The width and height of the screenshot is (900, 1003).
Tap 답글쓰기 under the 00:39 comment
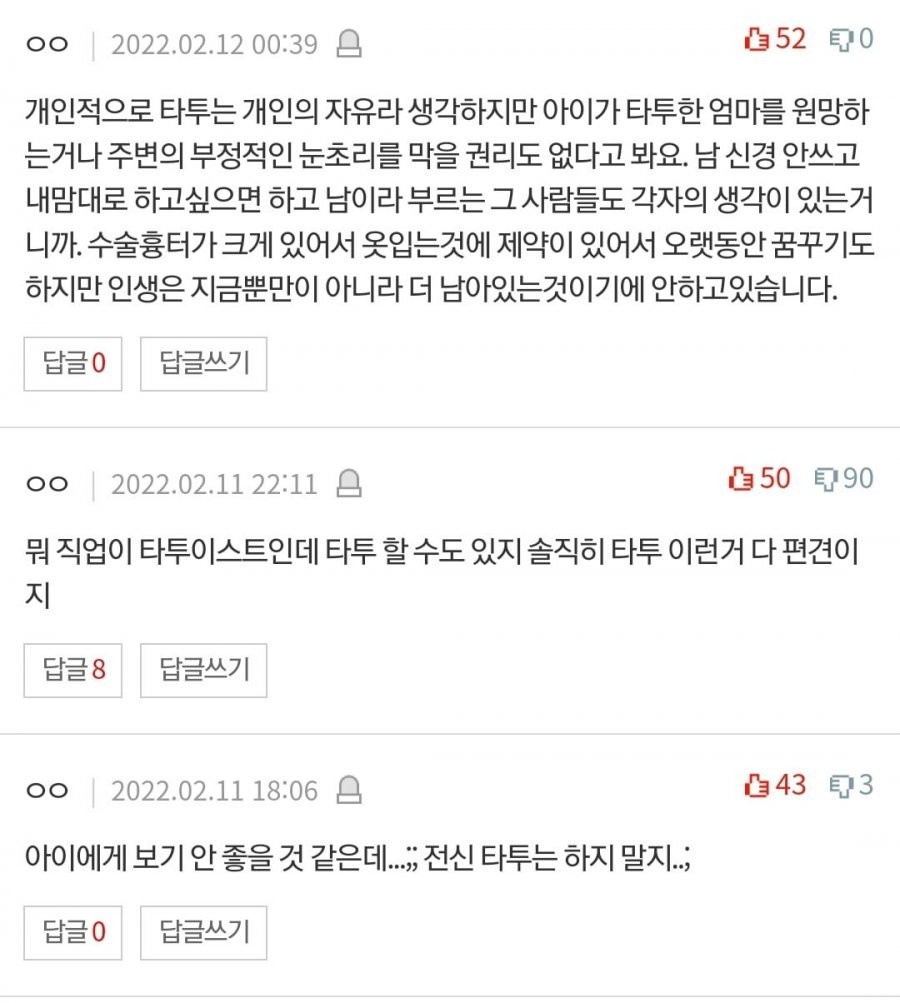[204, 364]
